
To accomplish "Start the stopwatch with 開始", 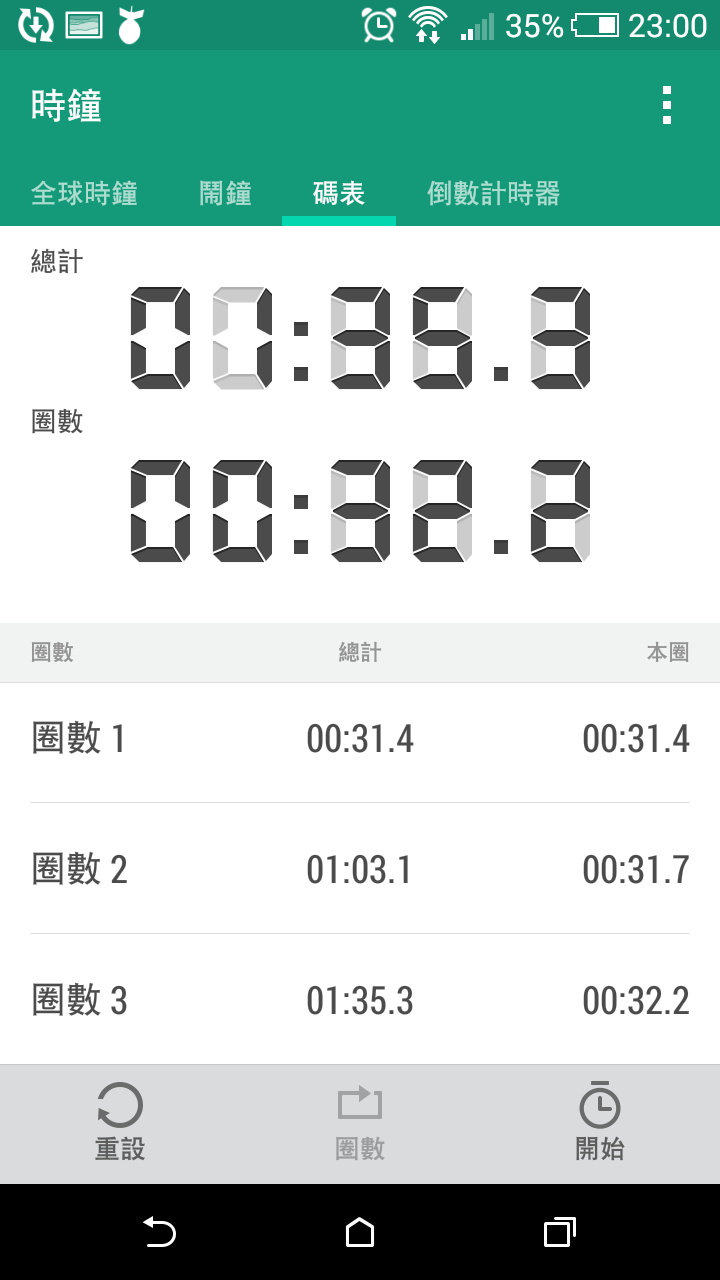I will click(600, 1123).
